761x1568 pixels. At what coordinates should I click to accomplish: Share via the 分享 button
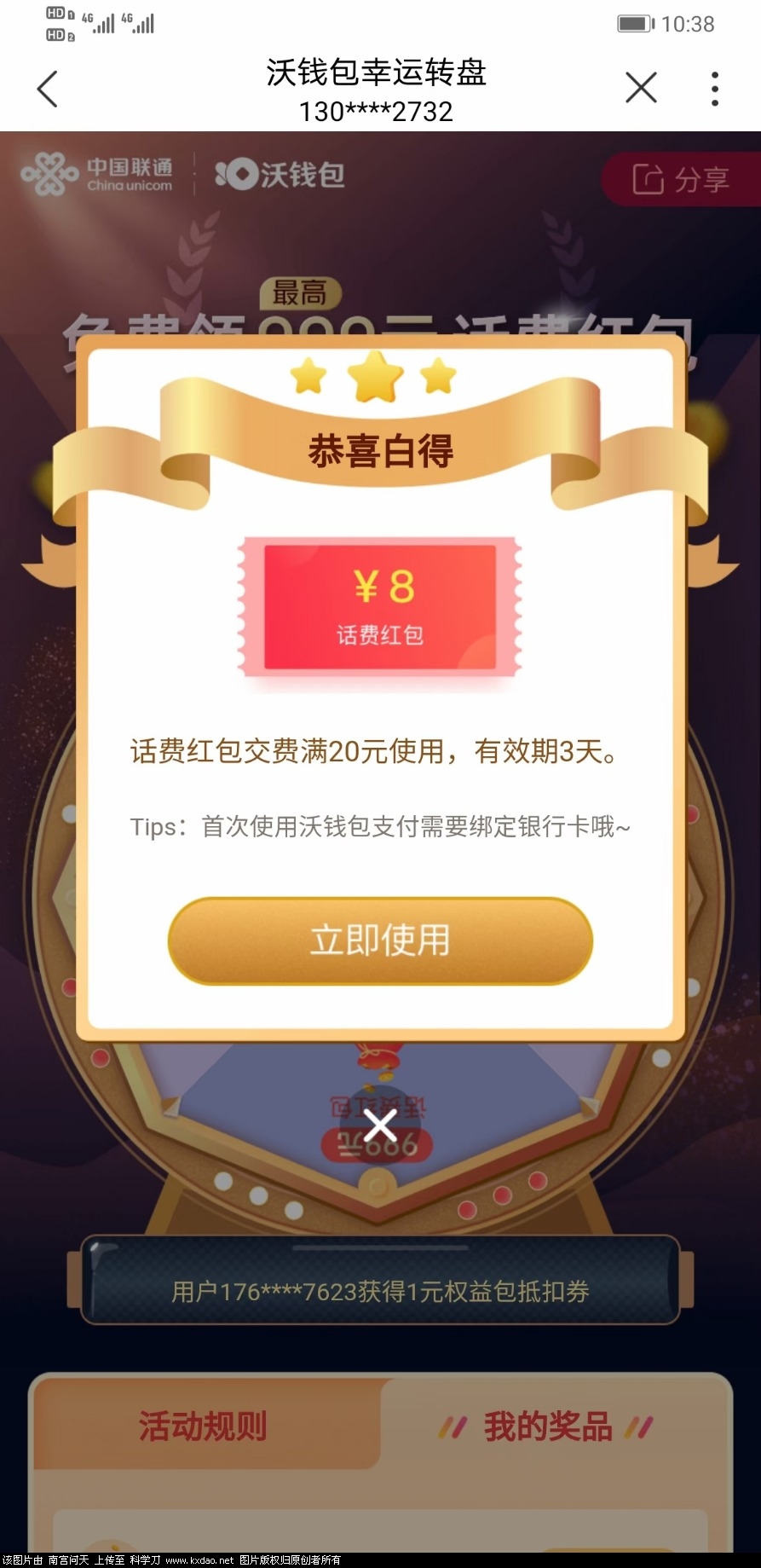pos(680,180)
